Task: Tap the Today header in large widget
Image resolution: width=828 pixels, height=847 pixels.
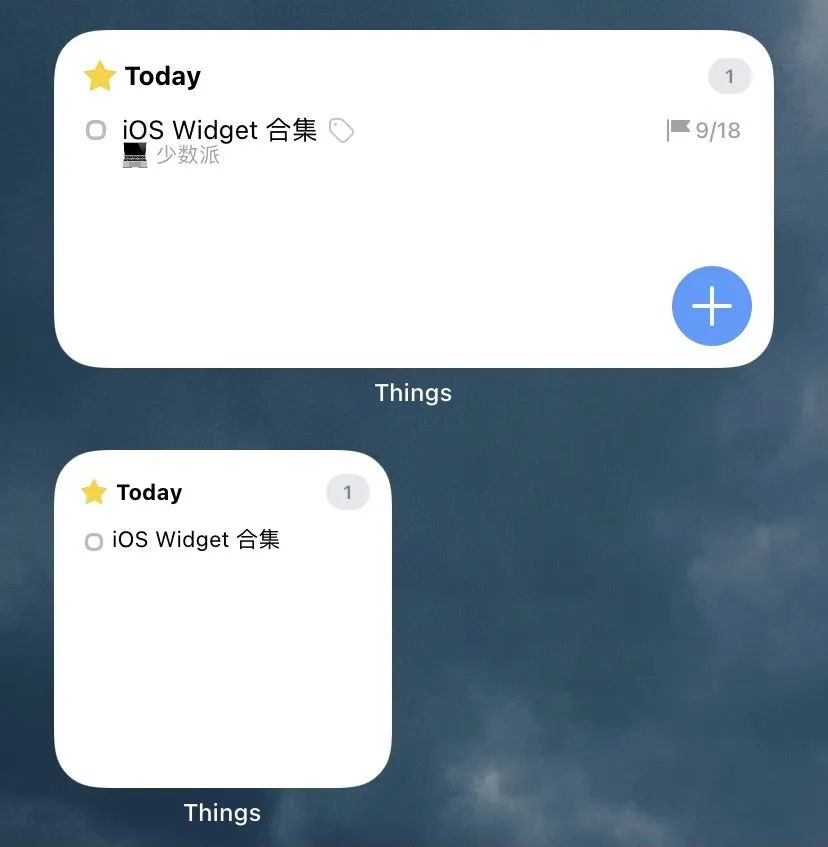Action: [x=163, y=76]
